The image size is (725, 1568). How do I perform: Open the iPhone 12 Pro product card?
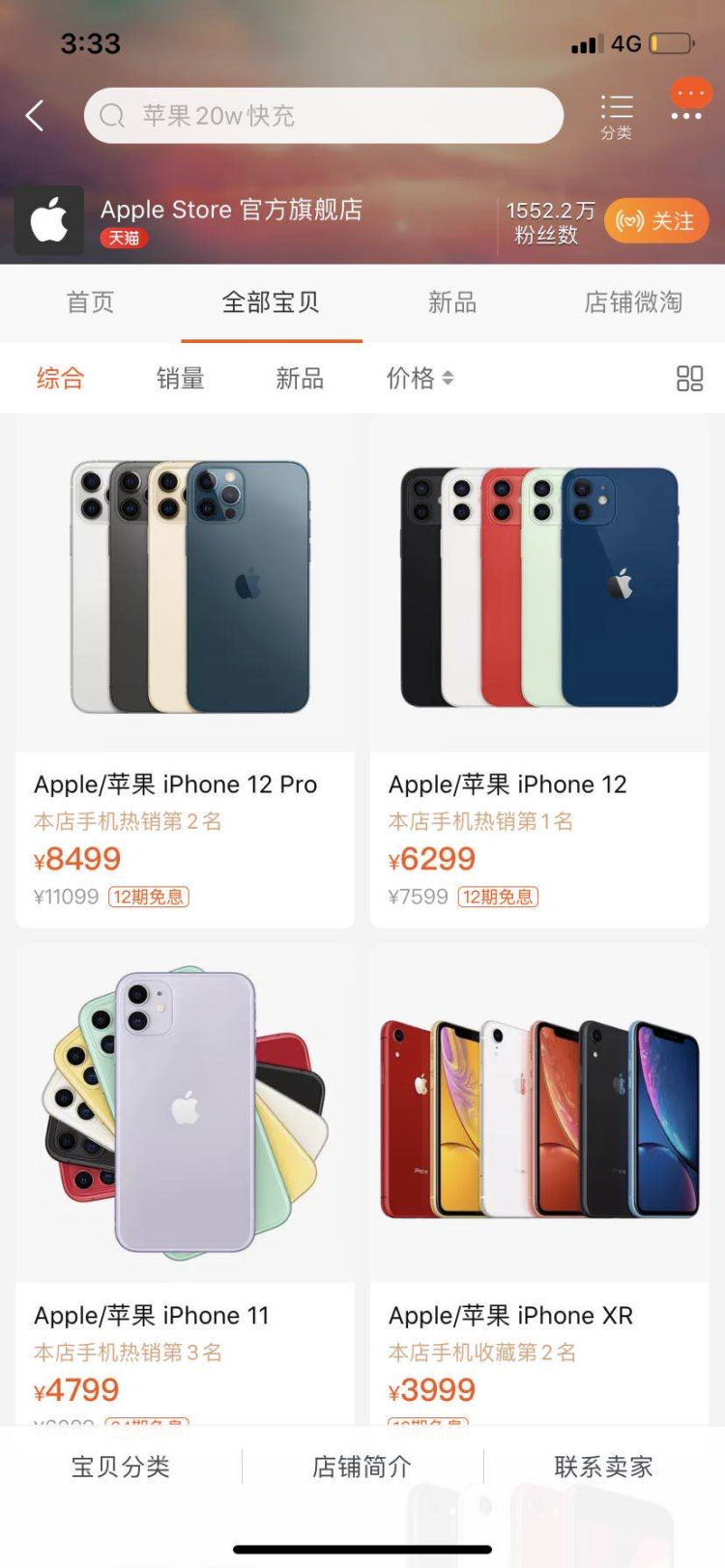pyautogui.click(x=185, y=672)
